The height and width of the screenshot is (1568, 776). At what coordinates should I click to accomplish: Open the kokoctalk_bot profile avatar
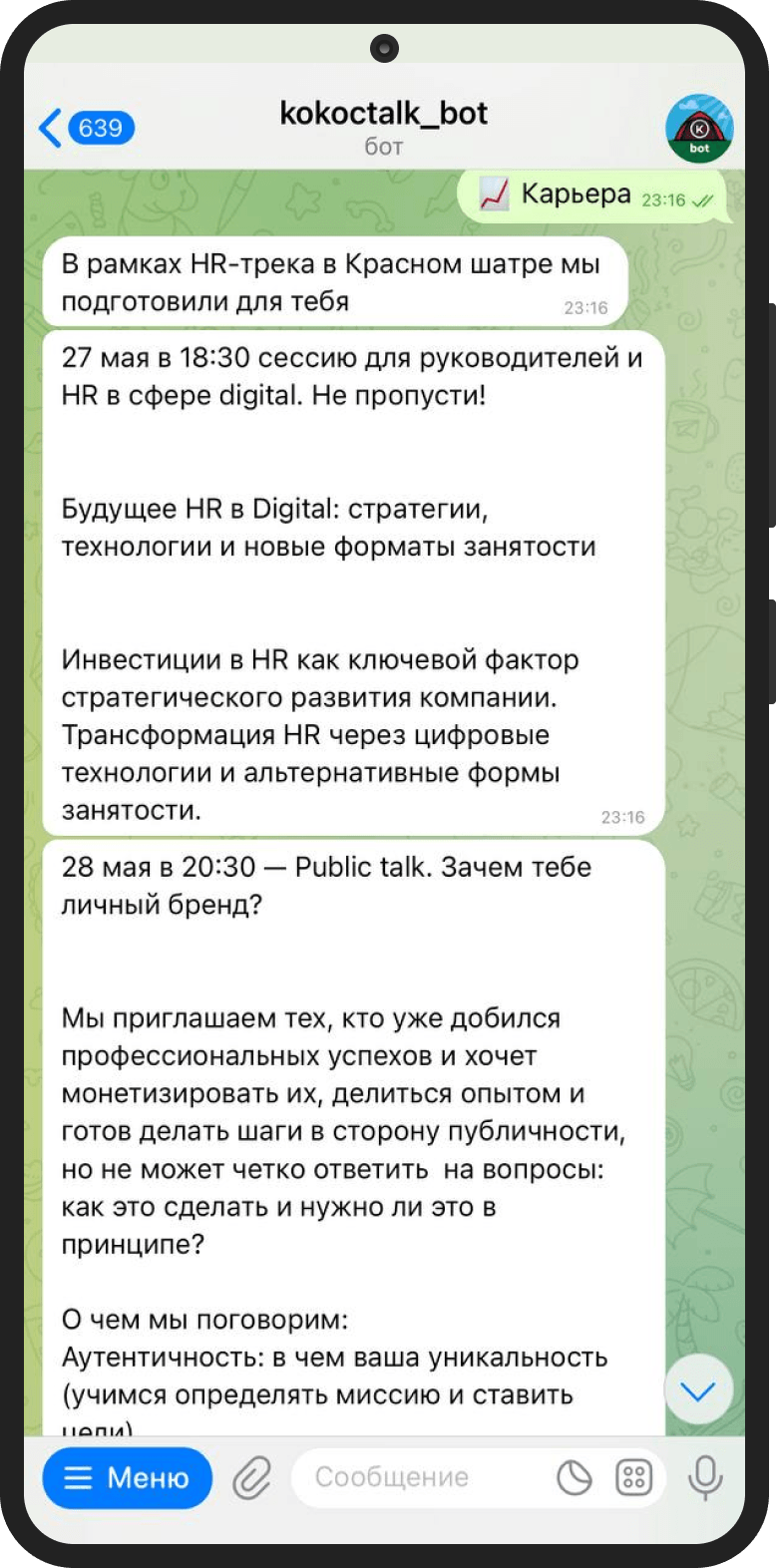[x=699, y=130]
